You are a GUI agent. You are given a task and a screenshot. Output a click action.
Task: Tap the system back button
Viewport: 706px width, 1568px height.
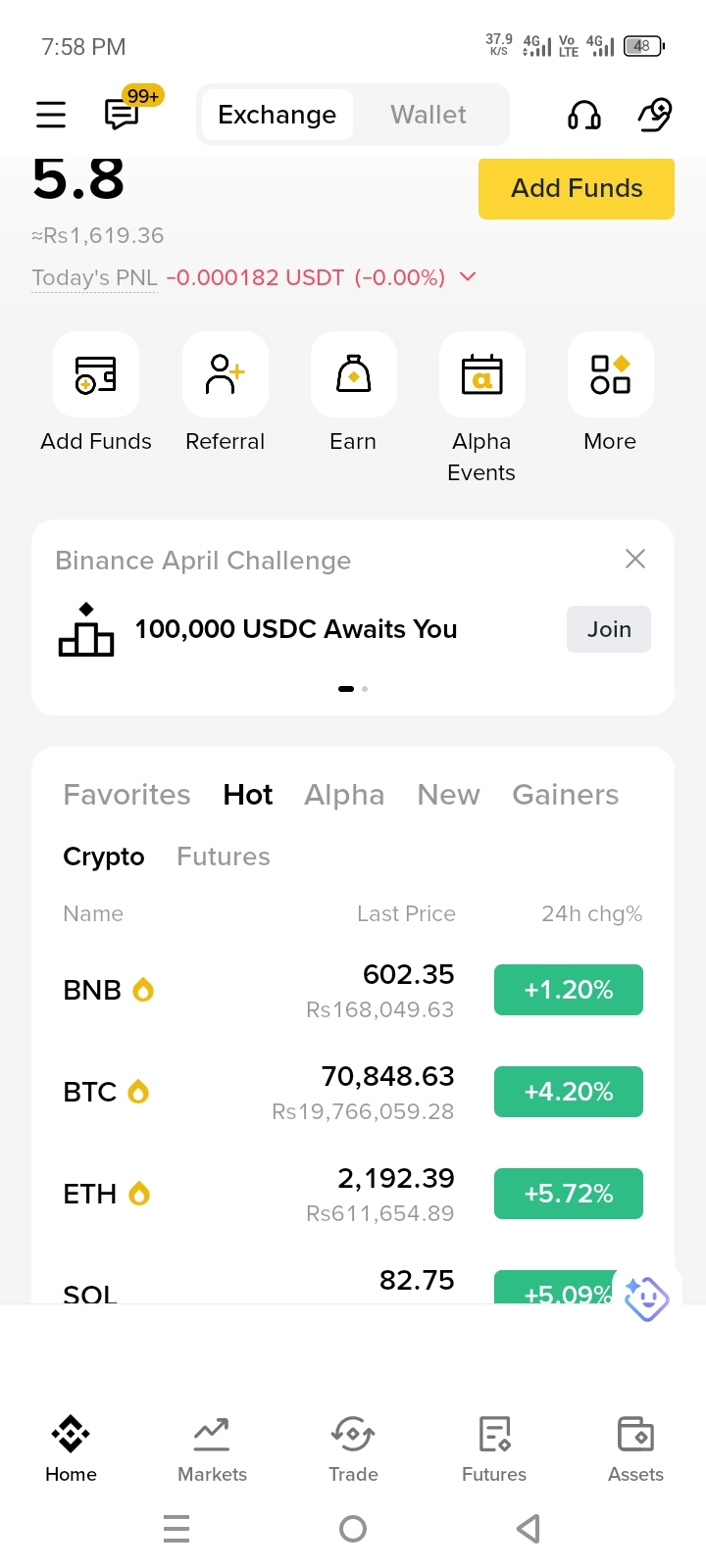click(x=529, y=1529)
